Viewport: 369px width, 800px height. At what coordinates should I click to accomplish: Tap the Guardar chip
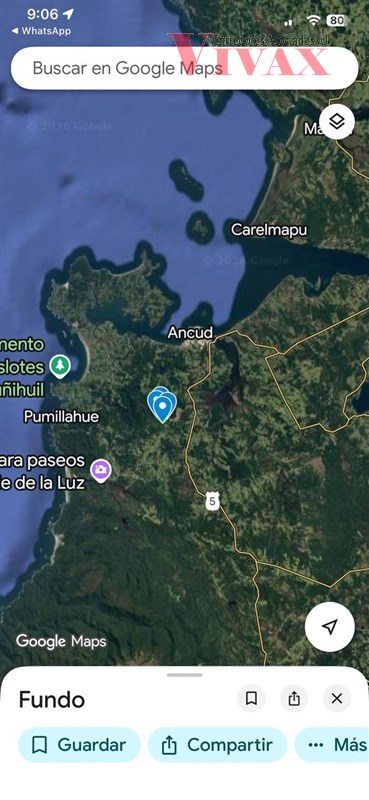(x=79, y=745)
